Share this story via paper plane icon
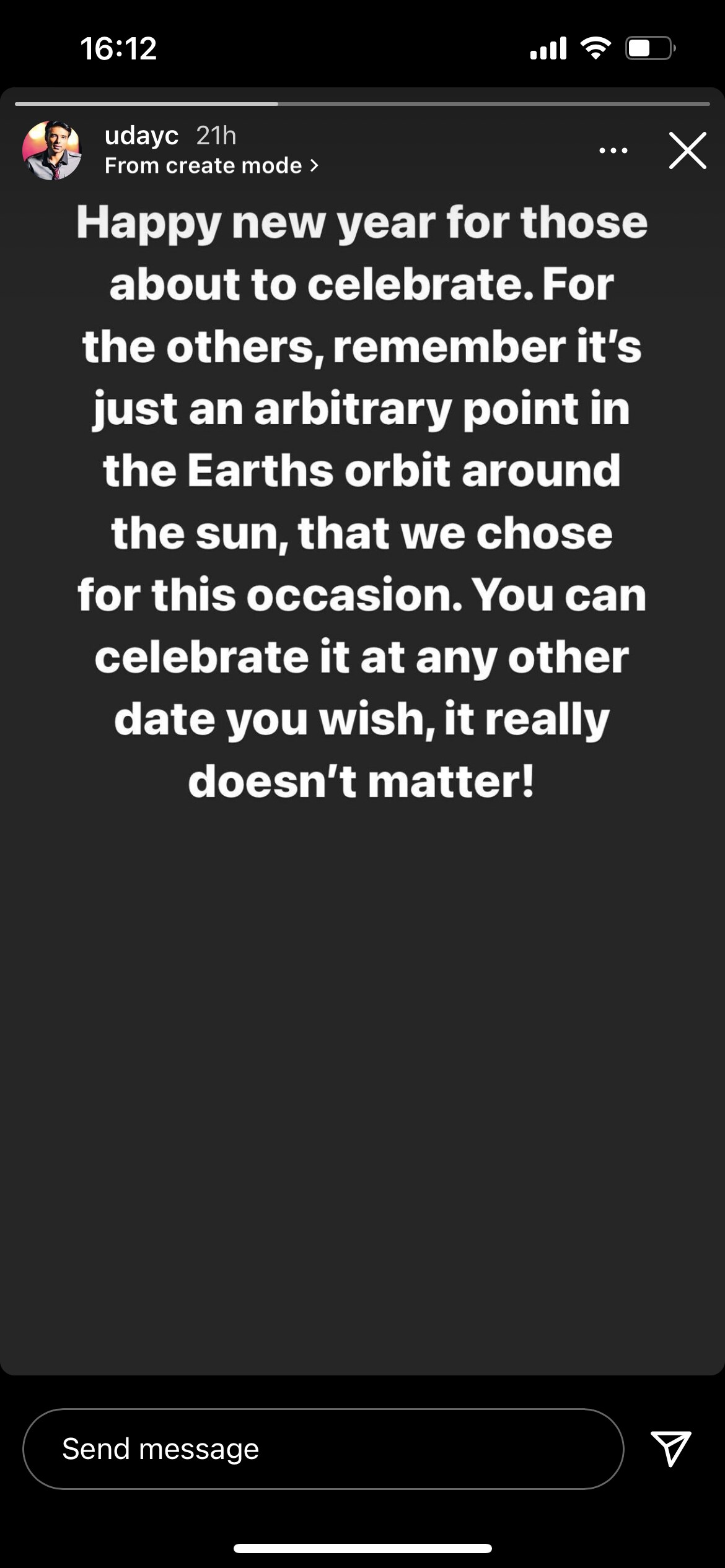Screen dimensions: 725x1568 (x=670, y=1448)
